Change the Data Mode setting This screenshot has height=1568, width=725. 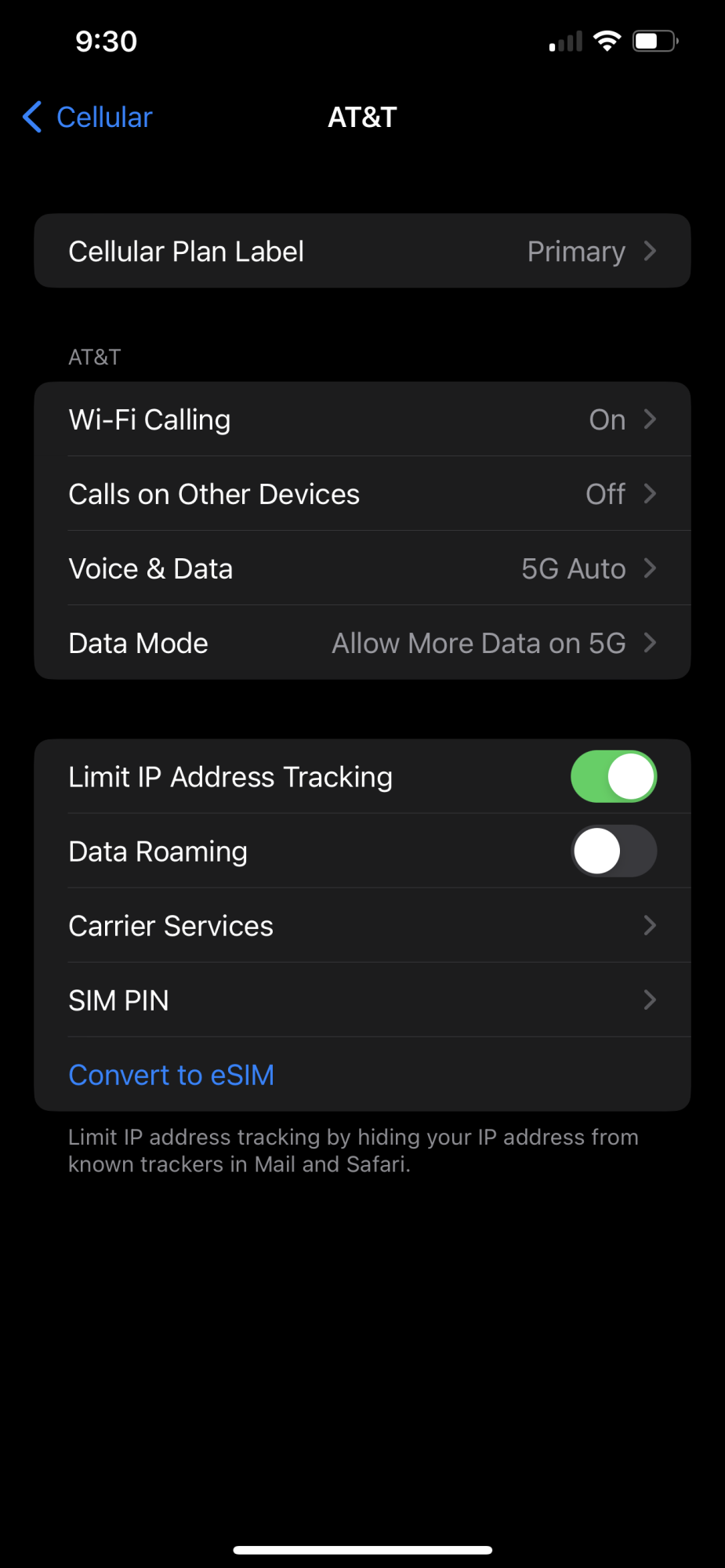point(362,643)
